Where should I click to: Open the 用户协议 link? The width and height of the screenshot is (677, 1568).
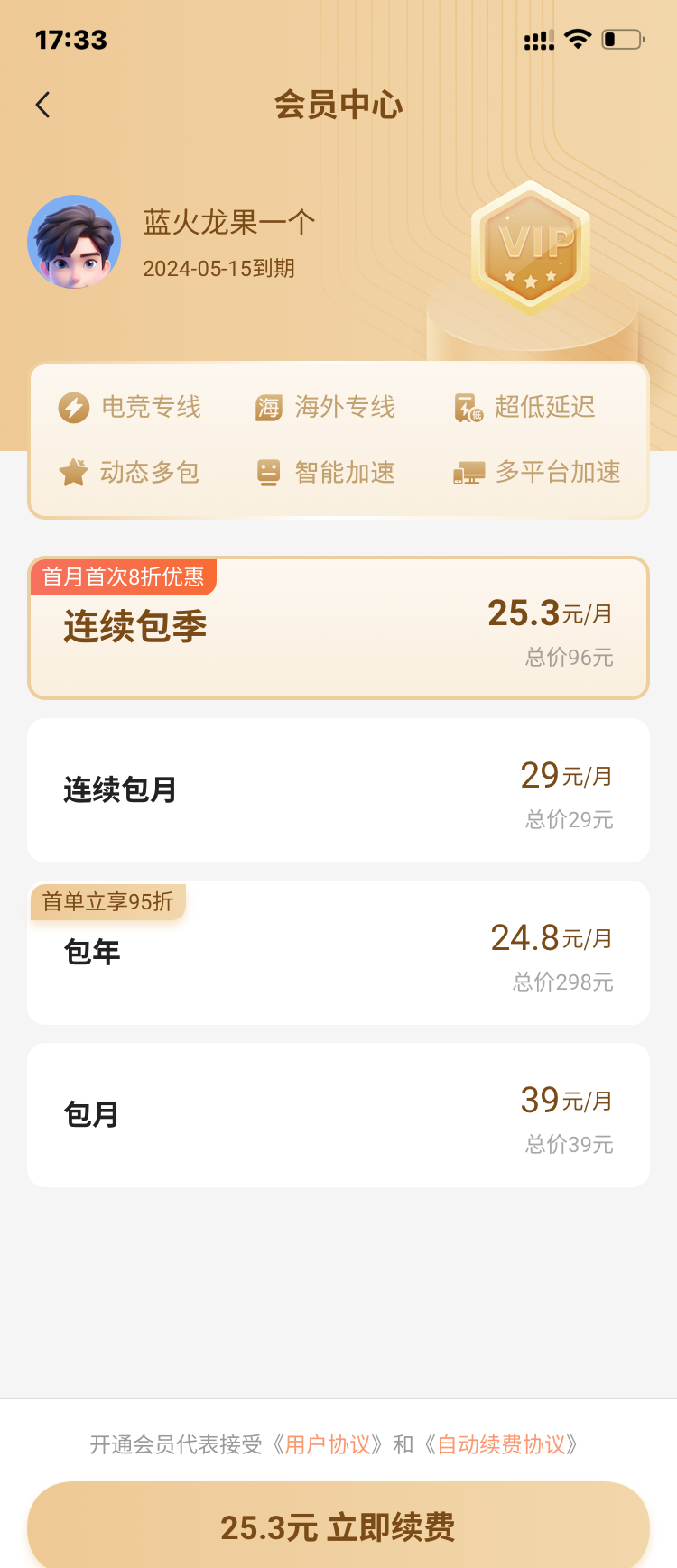328,1444
